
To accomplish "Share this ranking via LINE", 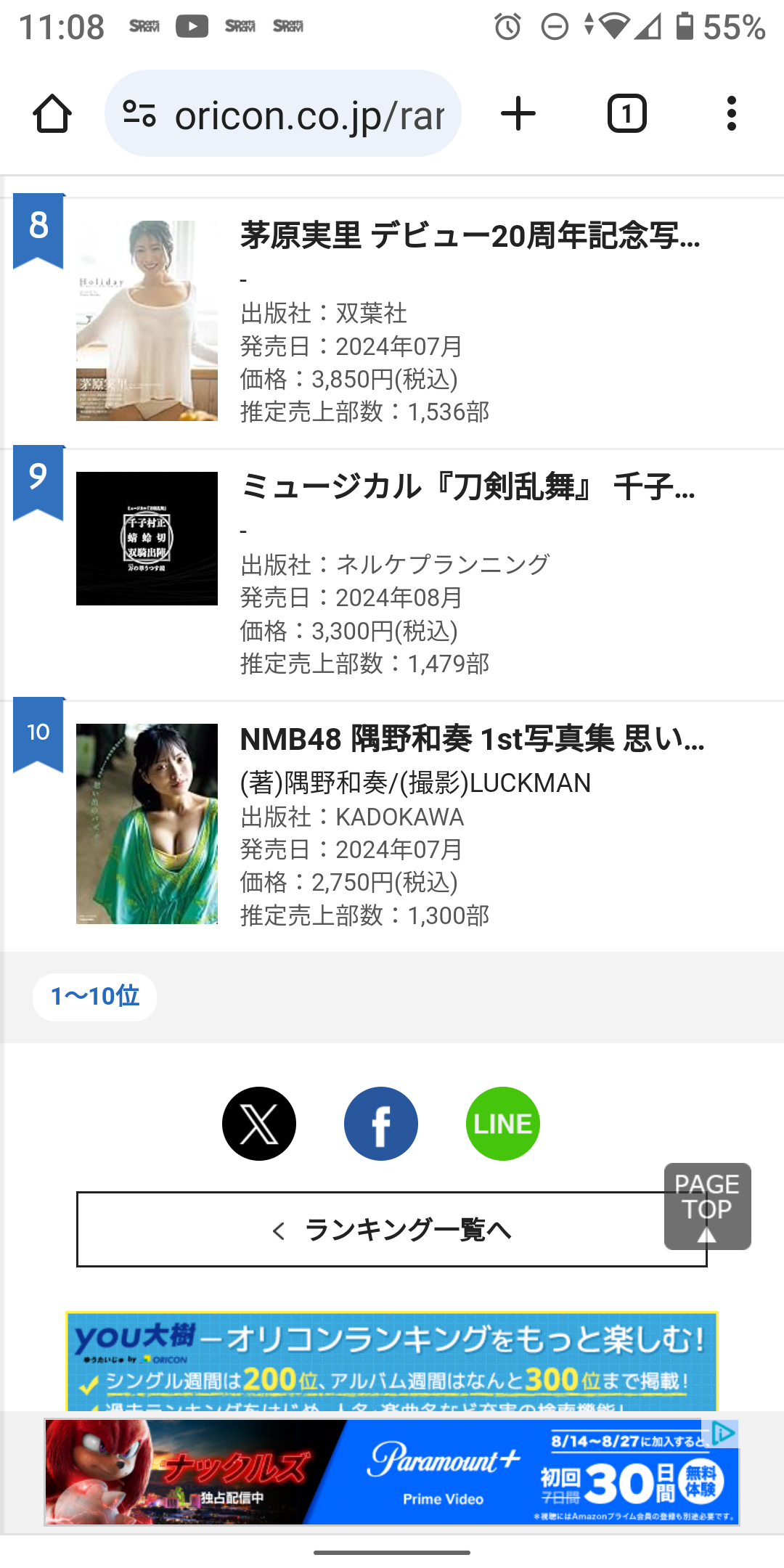I will (x=502, y=1123).
